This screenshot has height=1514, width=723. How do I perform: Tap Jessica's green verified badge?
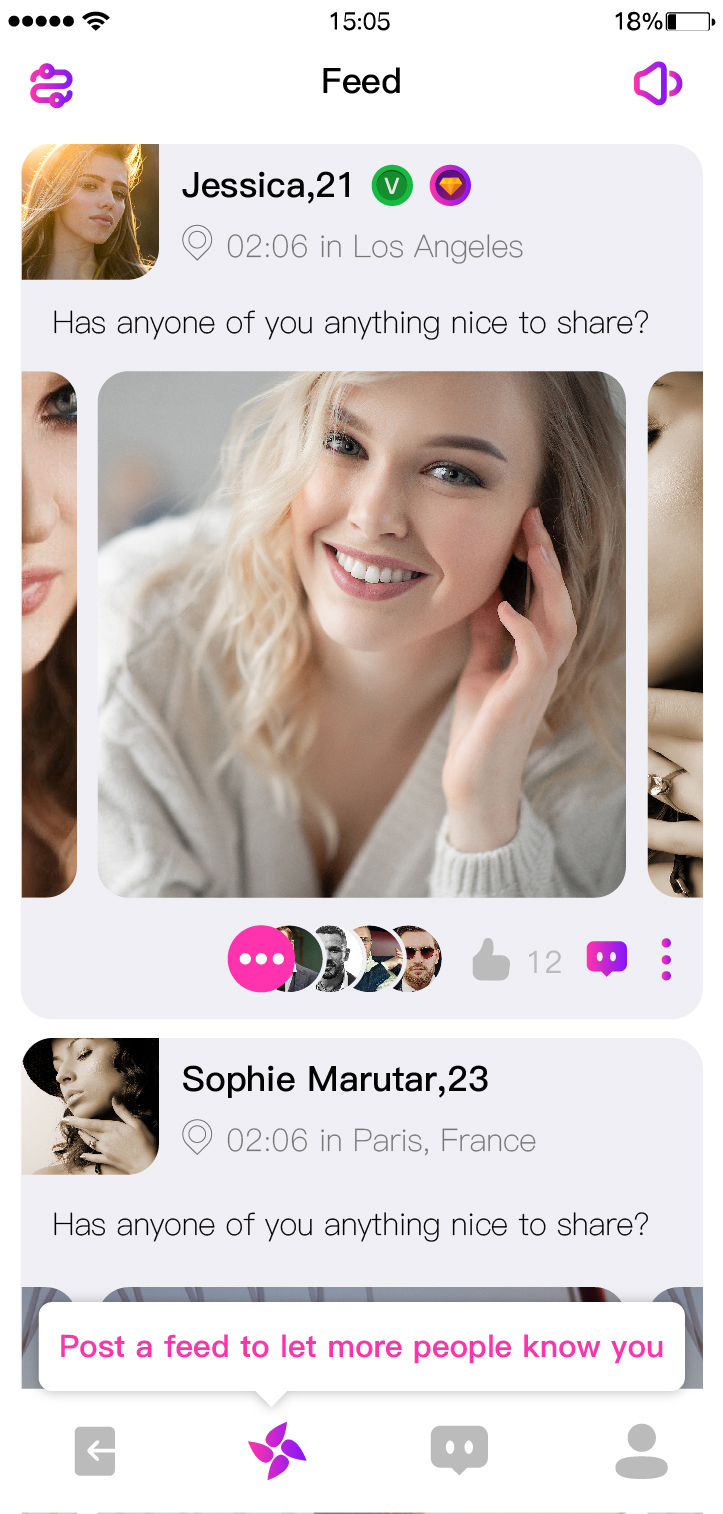point(392,186)
